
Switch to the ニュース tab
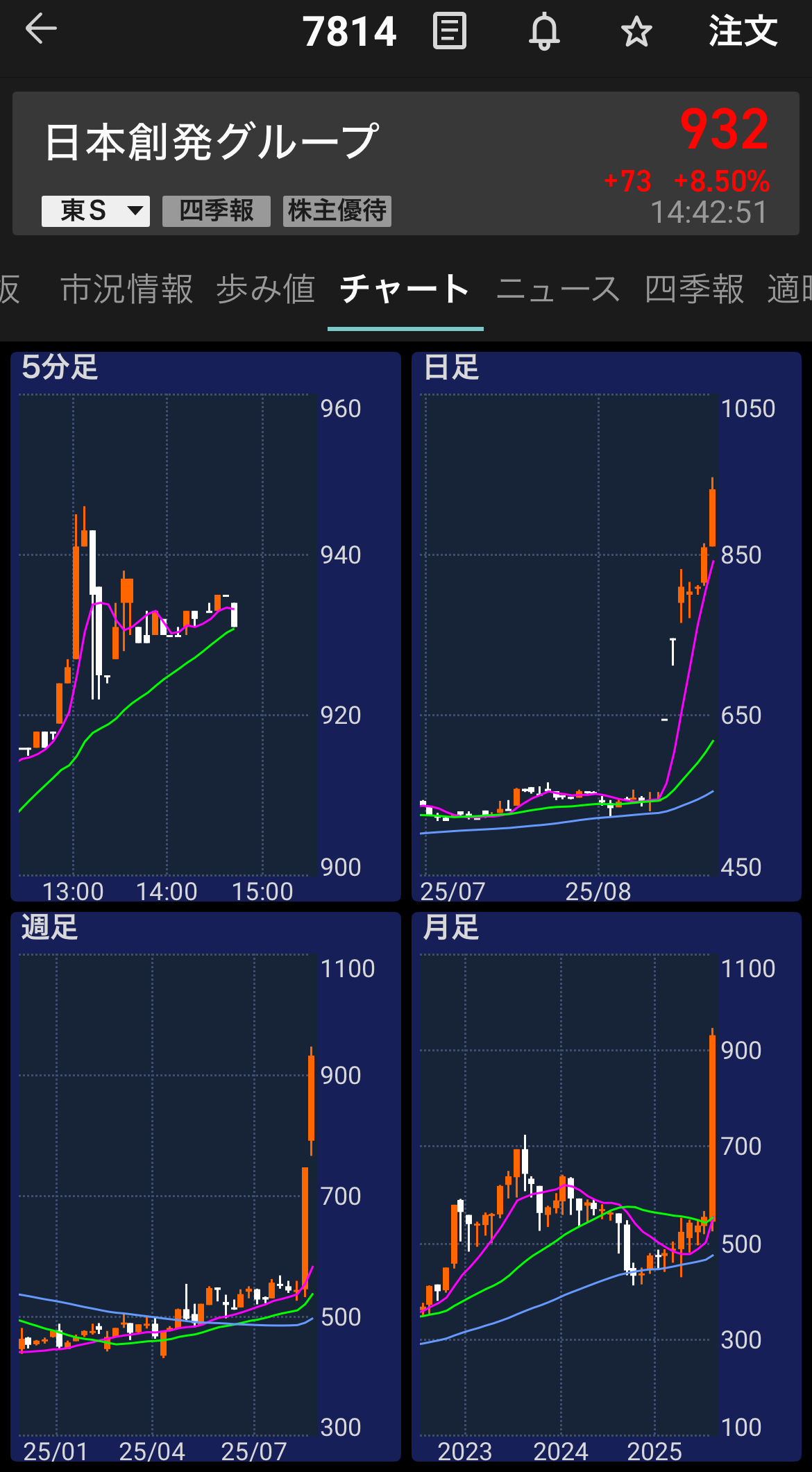[x=558, y=289]
